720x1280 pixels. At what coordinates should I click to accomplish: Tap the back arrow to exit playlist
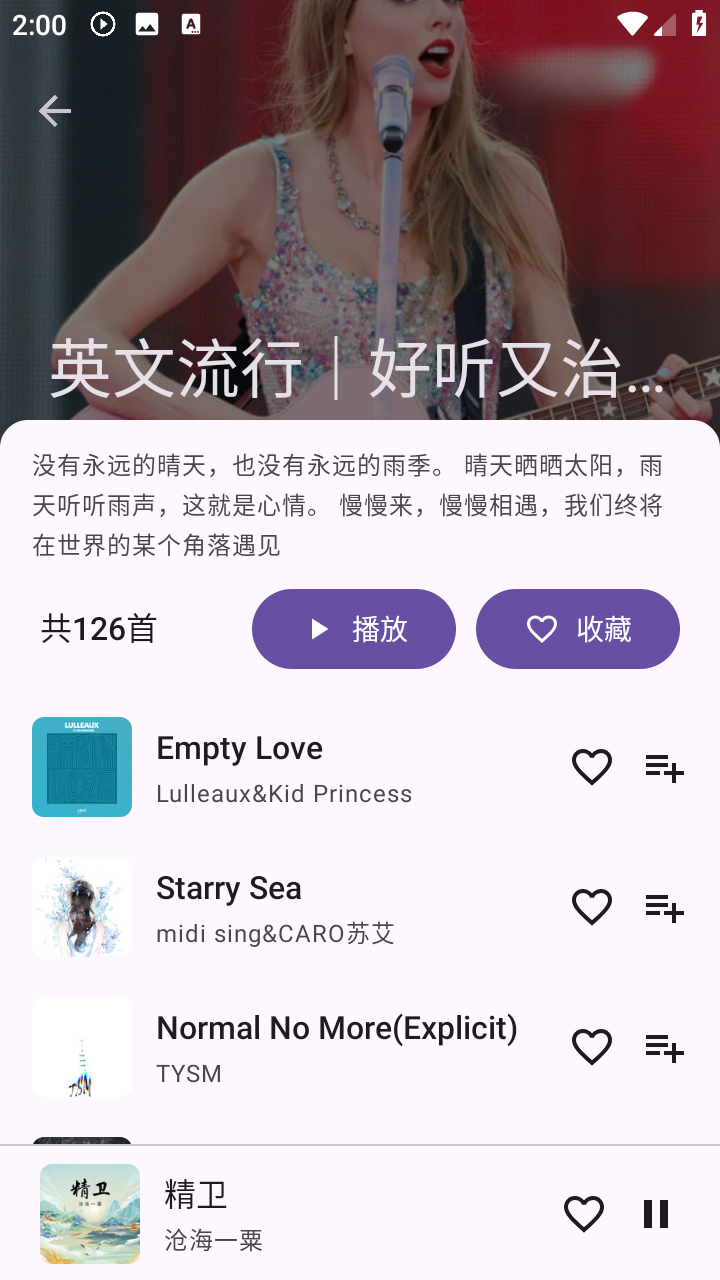pos(54,111)
